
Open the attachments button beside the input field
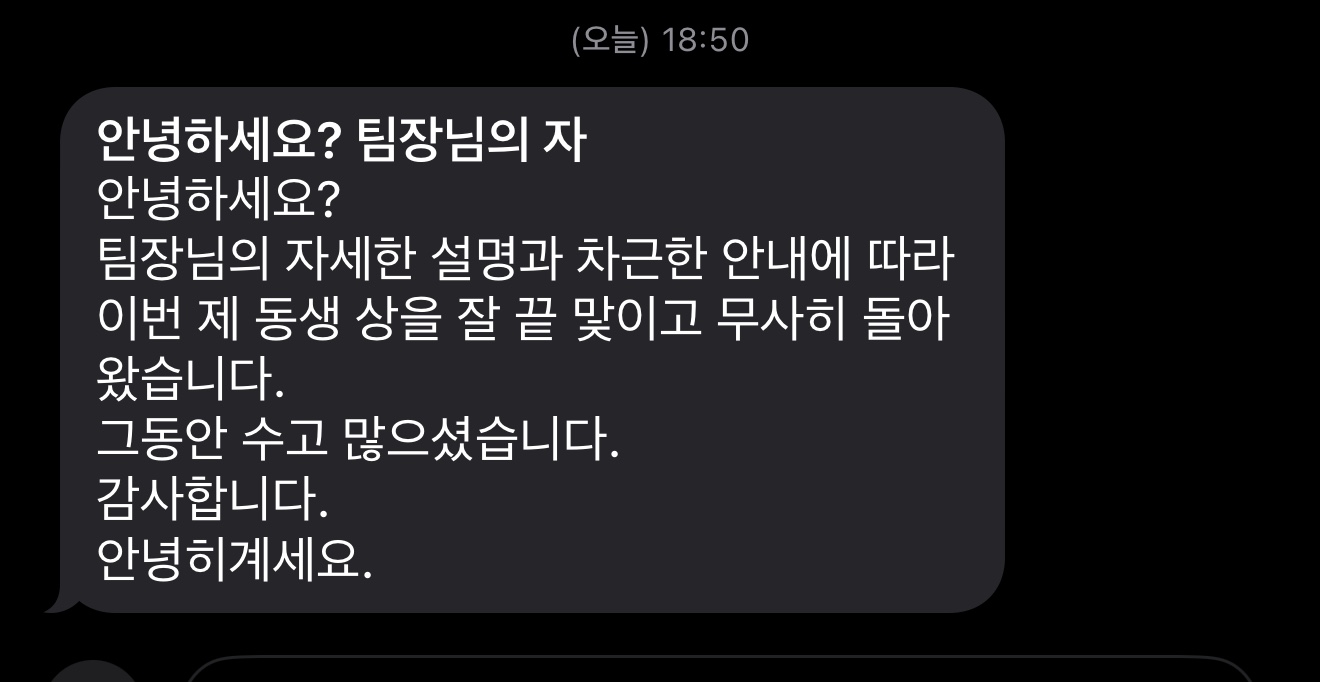coord(92,673)
